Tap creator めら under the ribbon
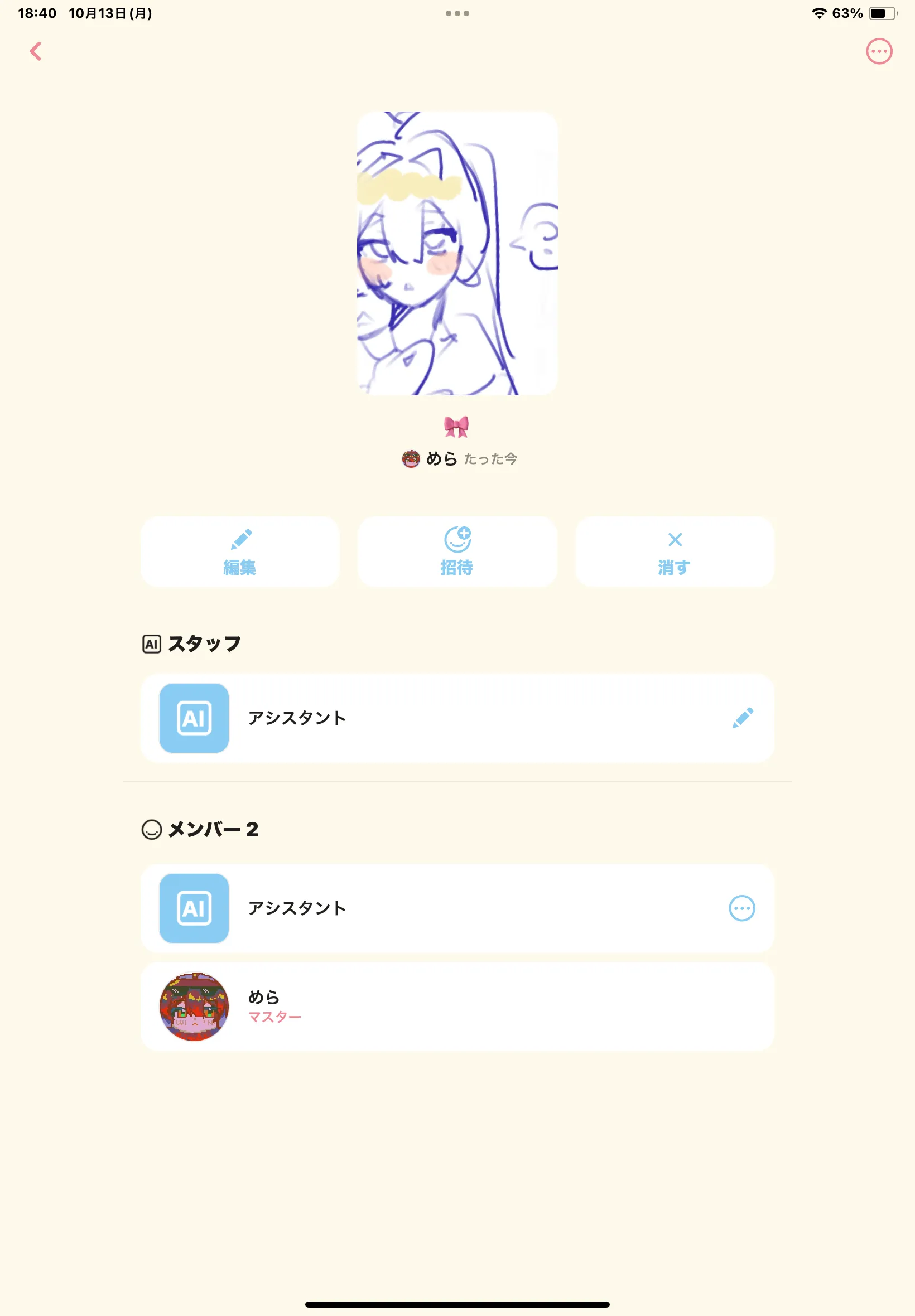Viewport: 915px width, 1316px height. 430,459
